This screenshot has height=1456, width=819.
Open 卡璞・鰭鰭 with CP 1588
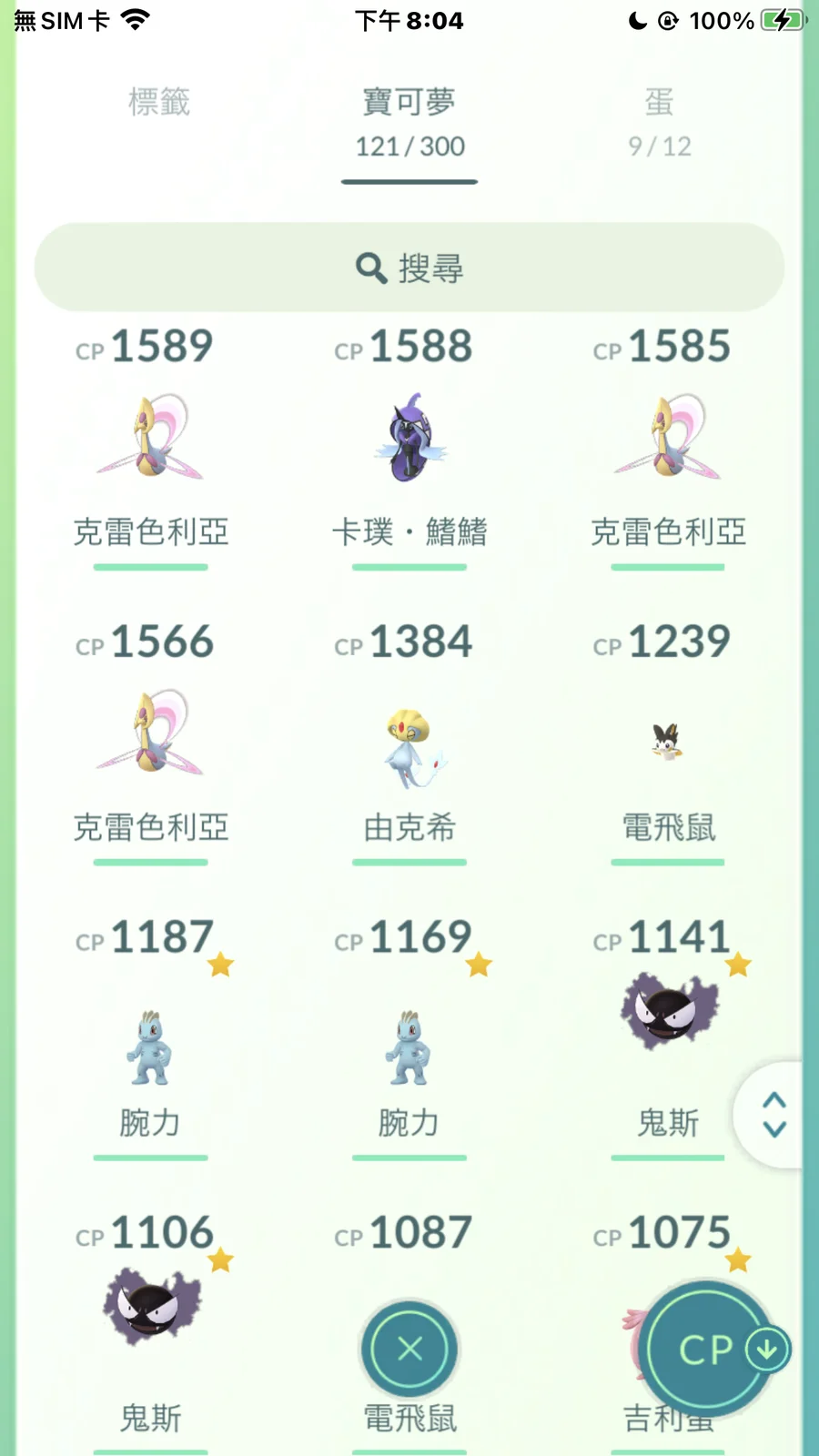pos(409,439)
